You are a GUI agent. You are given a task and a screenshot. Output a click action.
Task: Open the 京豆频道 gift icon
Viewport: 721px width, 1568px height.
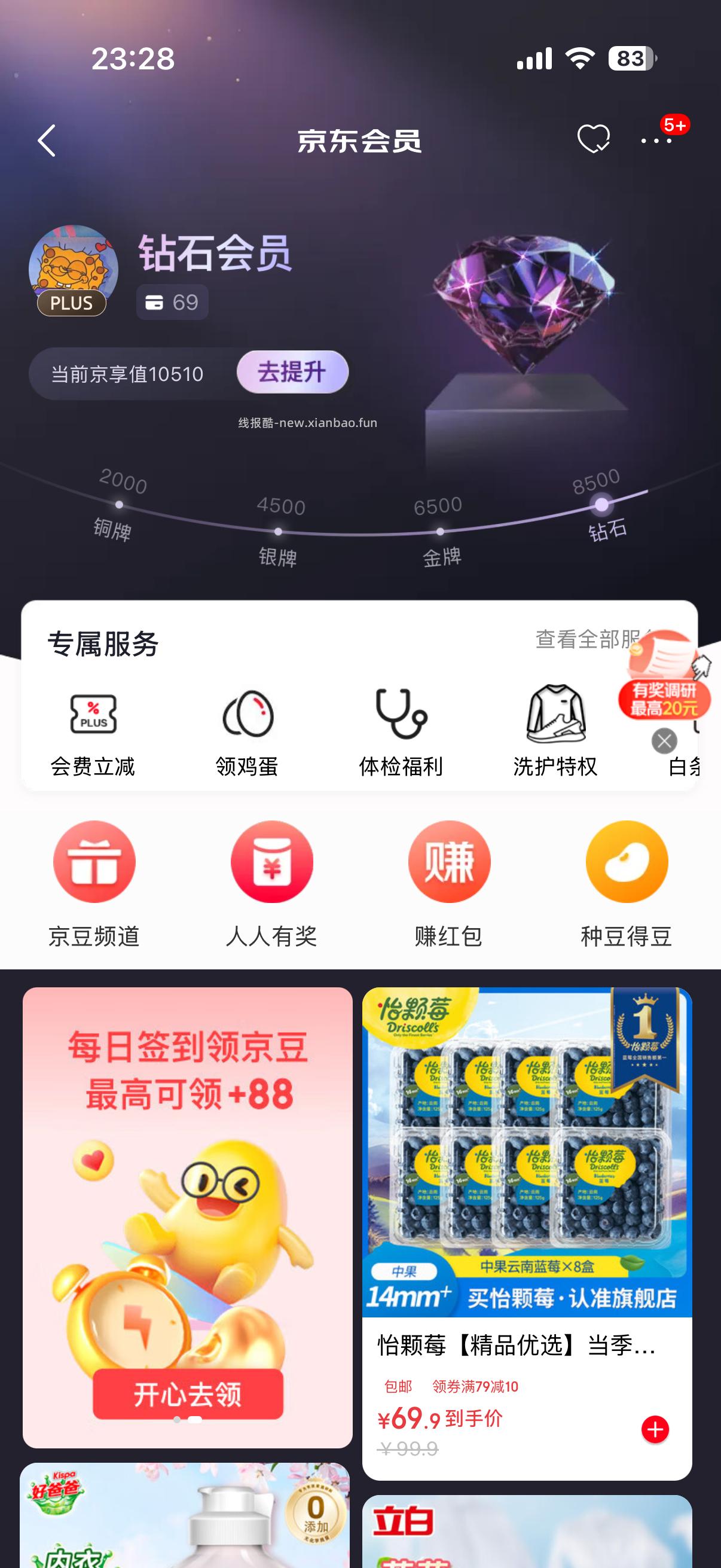click(94, 862)
